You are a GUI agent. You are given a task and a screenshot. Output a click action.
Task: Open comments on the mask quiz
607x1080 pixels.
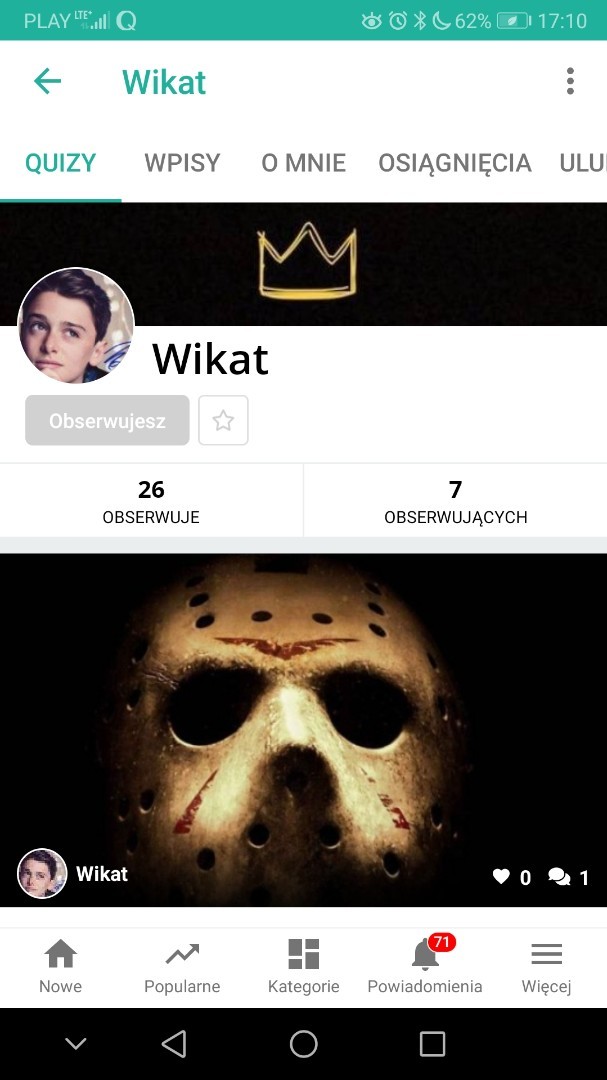pyautogui.click(x=560, y=877)
